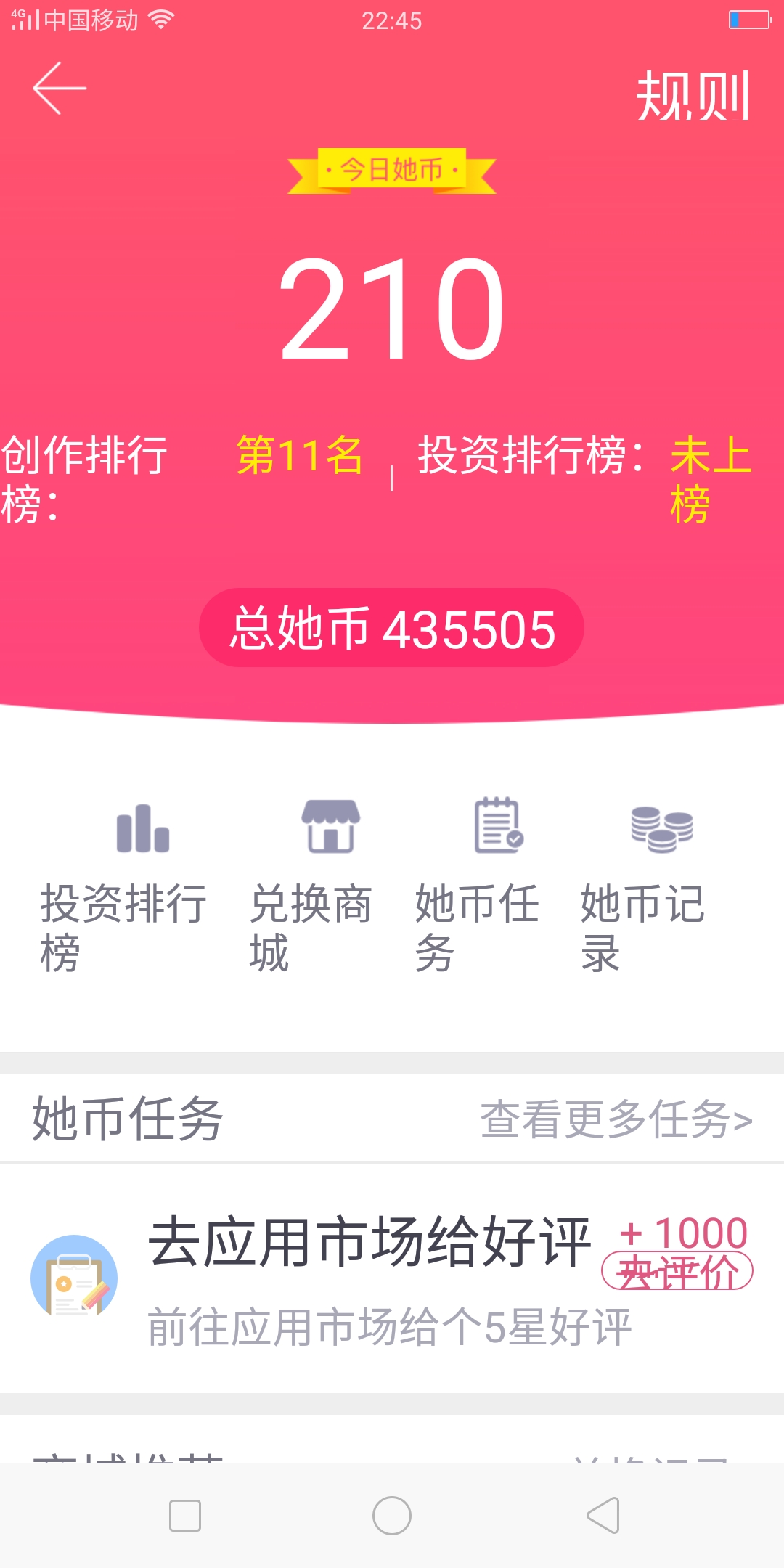This screenshot has height=1568, width=784.
Task: Tap the 去评价 button for the review task
Action: click(x=677, y=1271)
